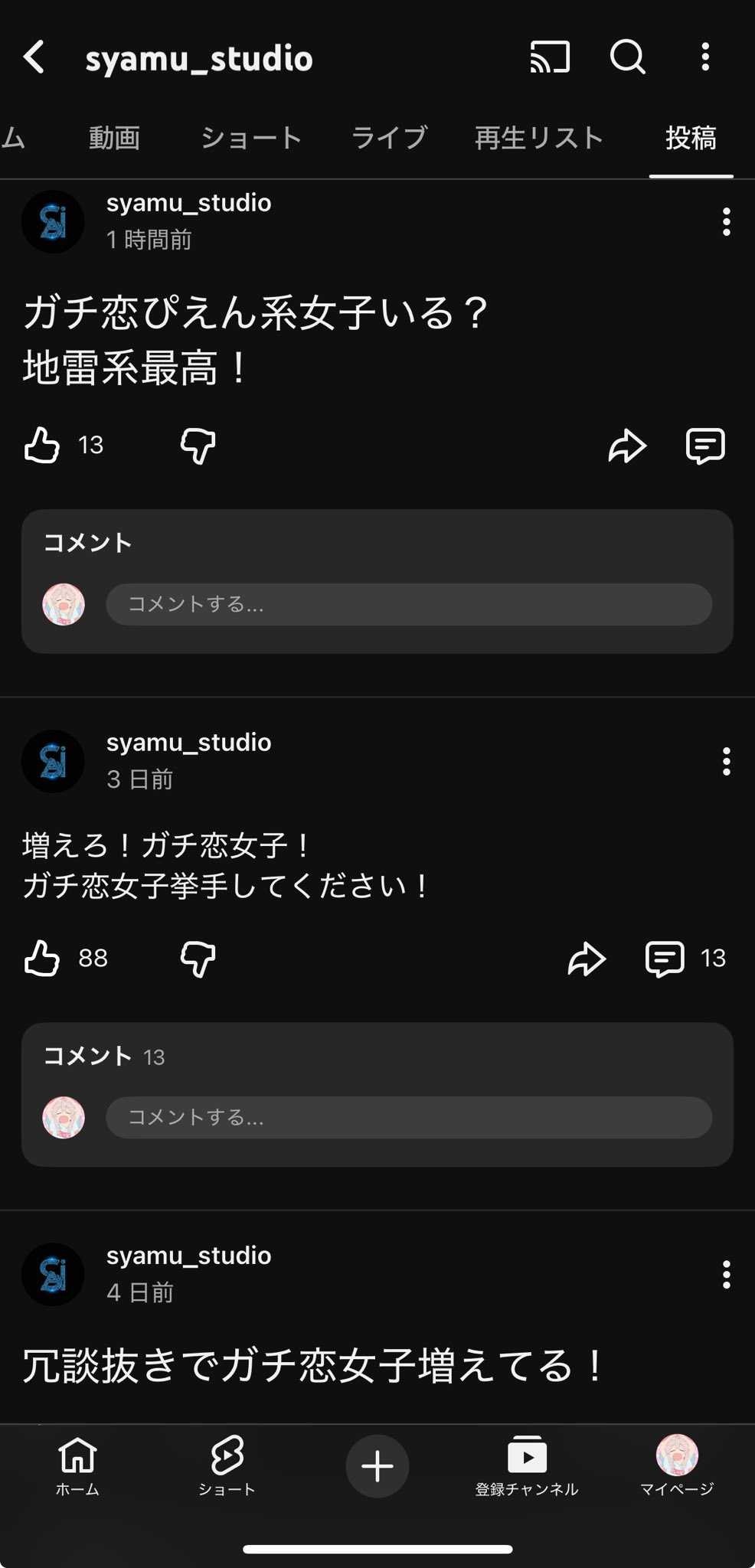Like the 地雷系最高 post
755x1568 pixels.
[x=42, y=446]
